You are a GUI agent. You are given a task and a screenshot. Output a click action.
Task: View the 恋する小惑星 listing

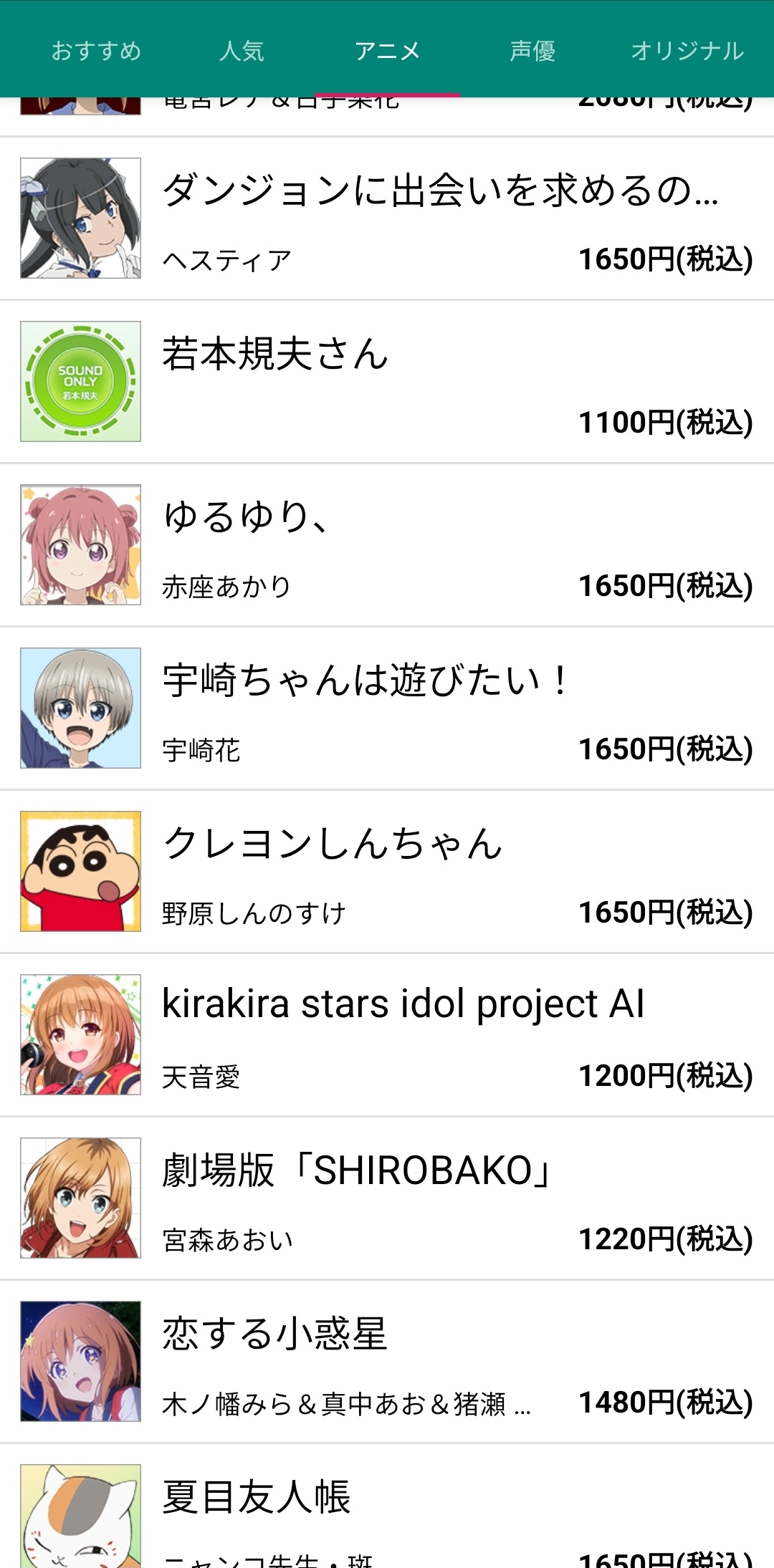coord(387,1362)
